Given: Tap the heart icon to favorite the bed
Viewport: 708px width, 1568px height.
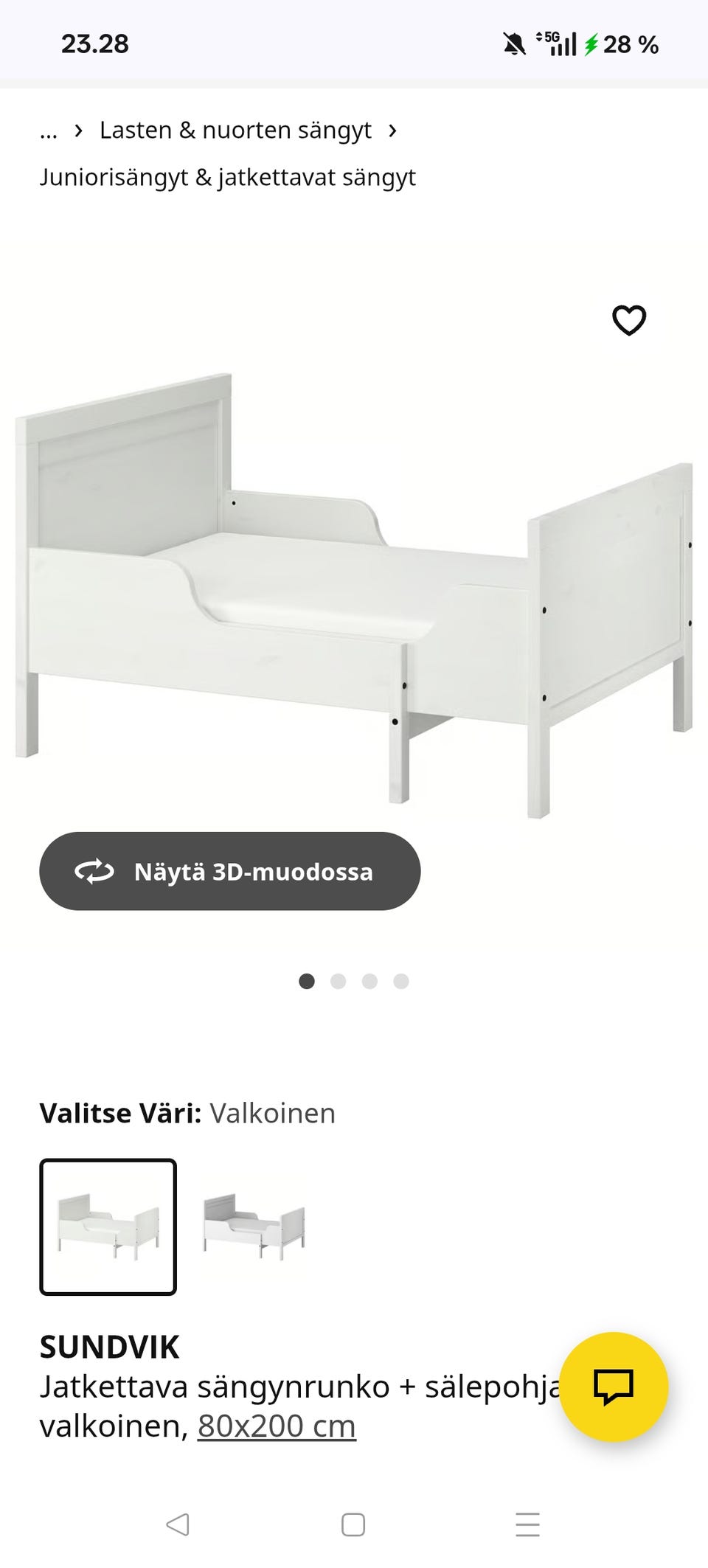Looking at the screenshot, I should click(628, 320).
